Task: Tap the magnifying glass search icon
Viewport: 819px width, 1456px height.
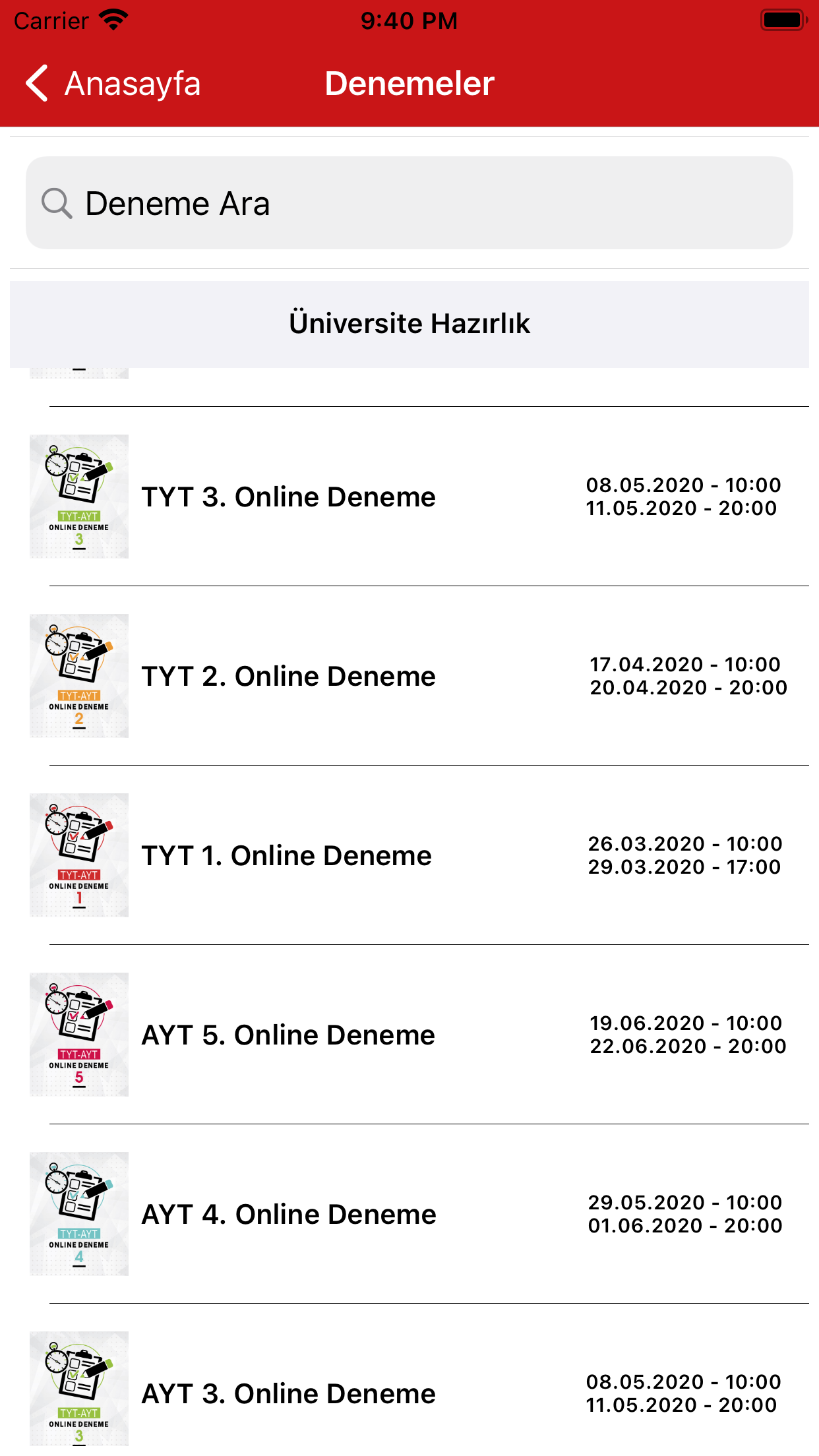Action: (x=57, y=202)
